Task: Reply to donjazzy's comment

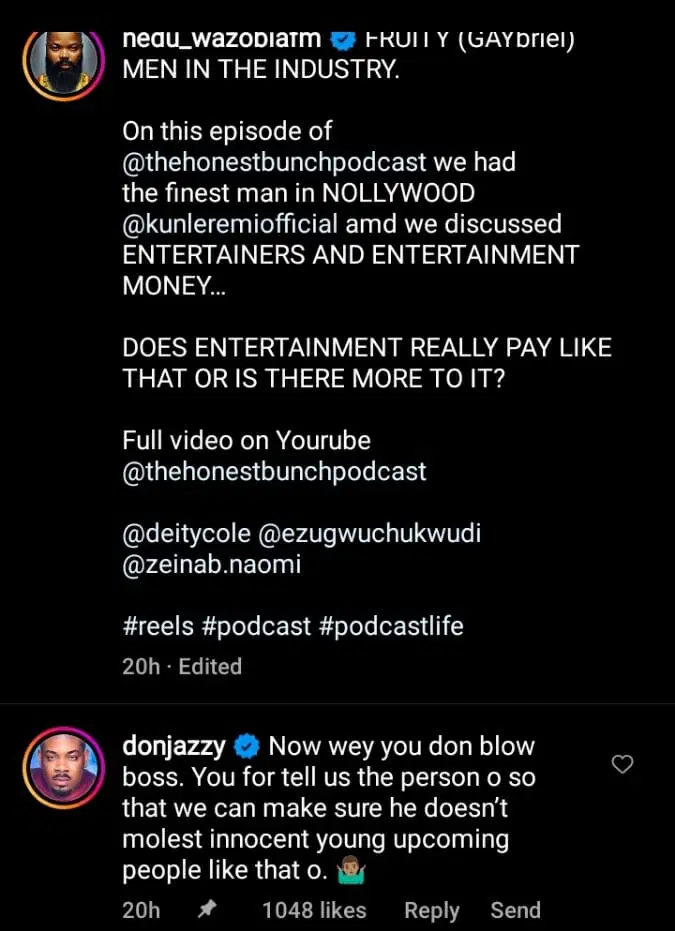Action: pyautogui.click(x=431, y=910)
